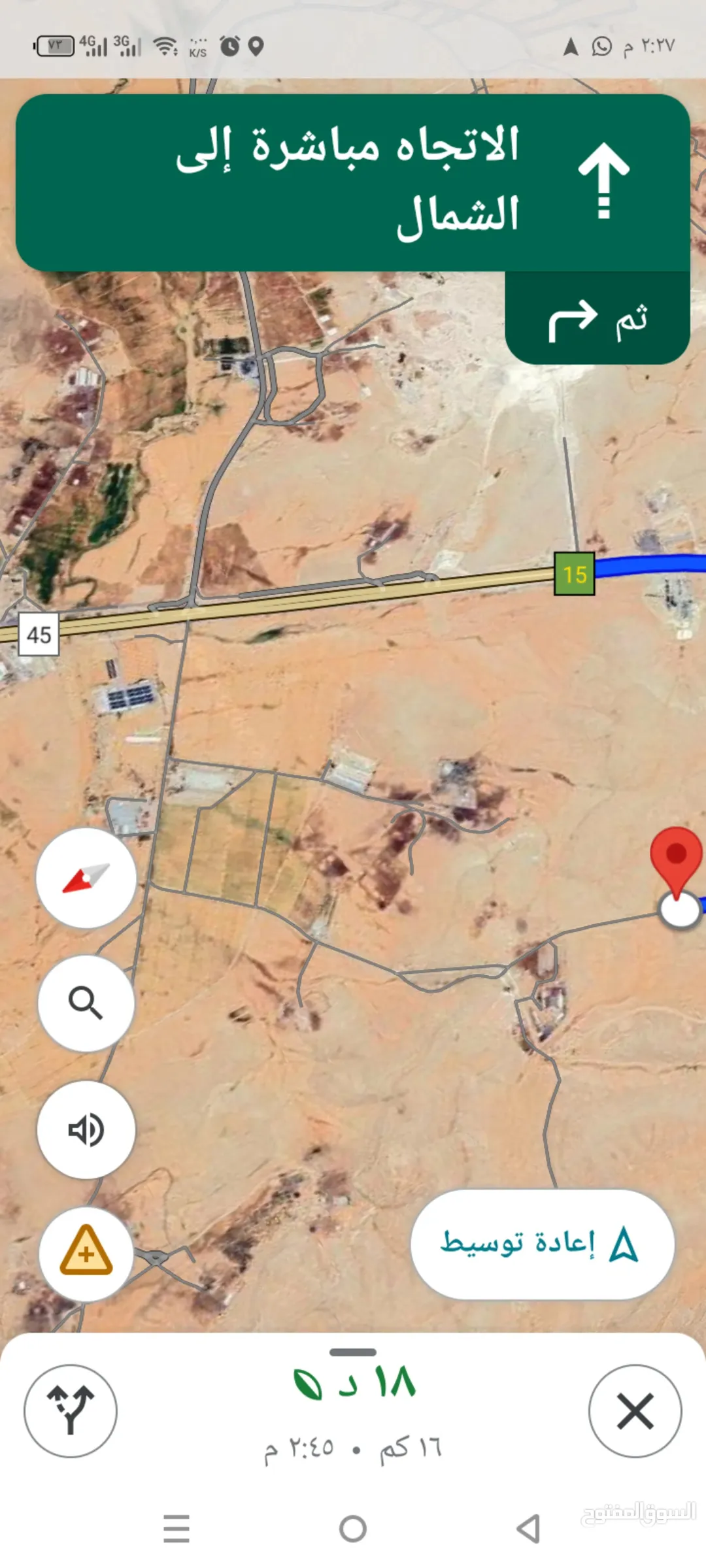This screenshot has height=1568, width=706.
Task: Go back using the system back button
Action: coord(528,1529)
